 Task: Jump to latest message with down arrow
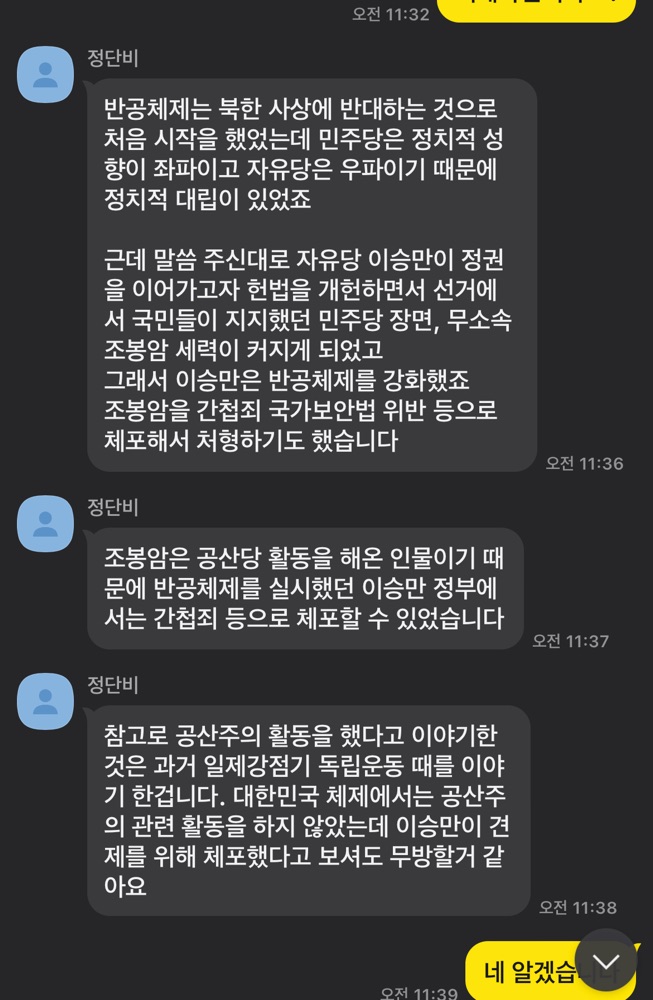[606, 960]
